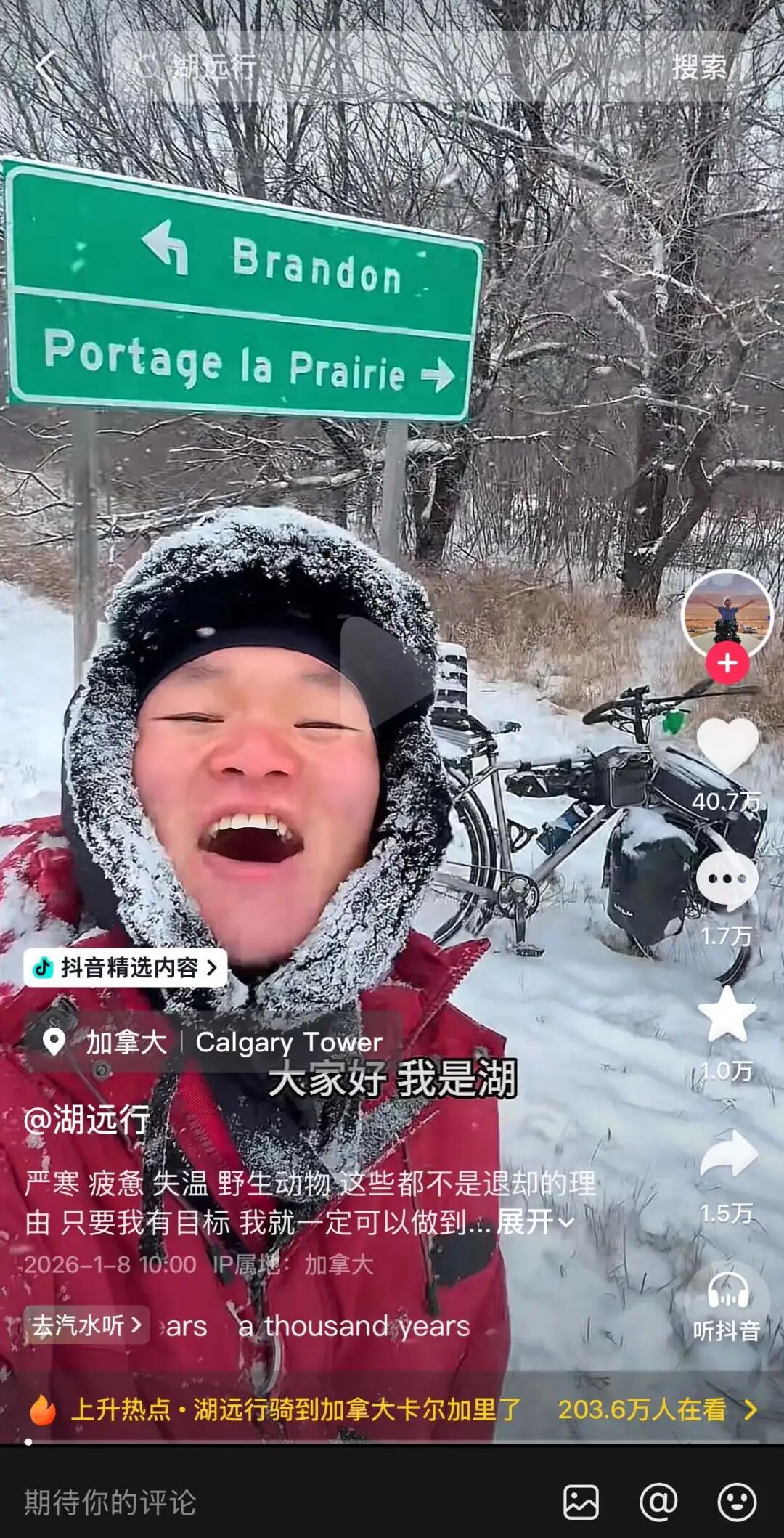Screen dimensions: 784x1538
Task: Tap the 去汽水听 music chip
Action: pyautogui.click(x=86, y=1325)
